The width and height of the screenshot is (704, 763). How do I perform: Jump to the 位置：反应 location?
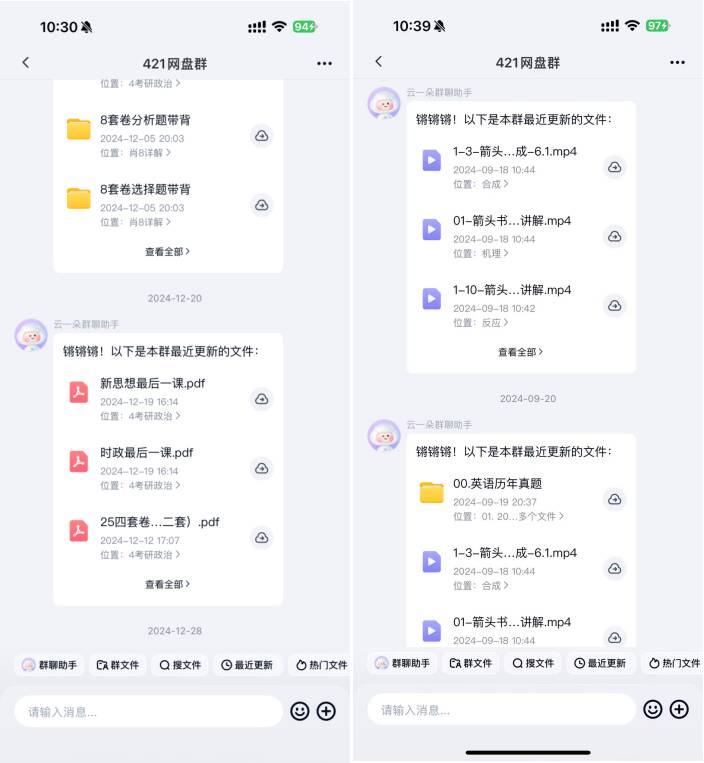[480, 323]
